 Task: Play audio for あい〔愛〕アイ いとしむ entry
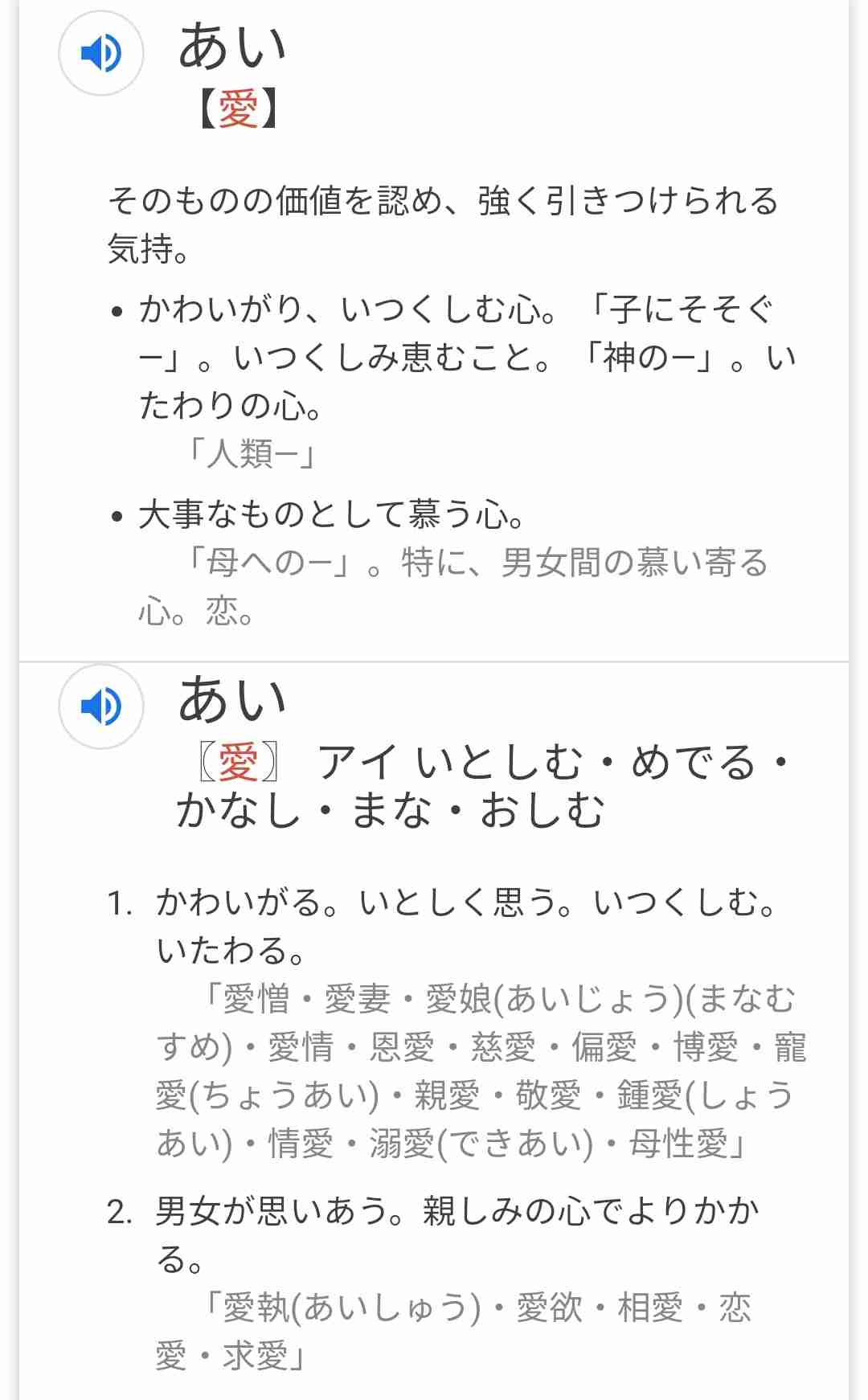click(x=101, y=706)
